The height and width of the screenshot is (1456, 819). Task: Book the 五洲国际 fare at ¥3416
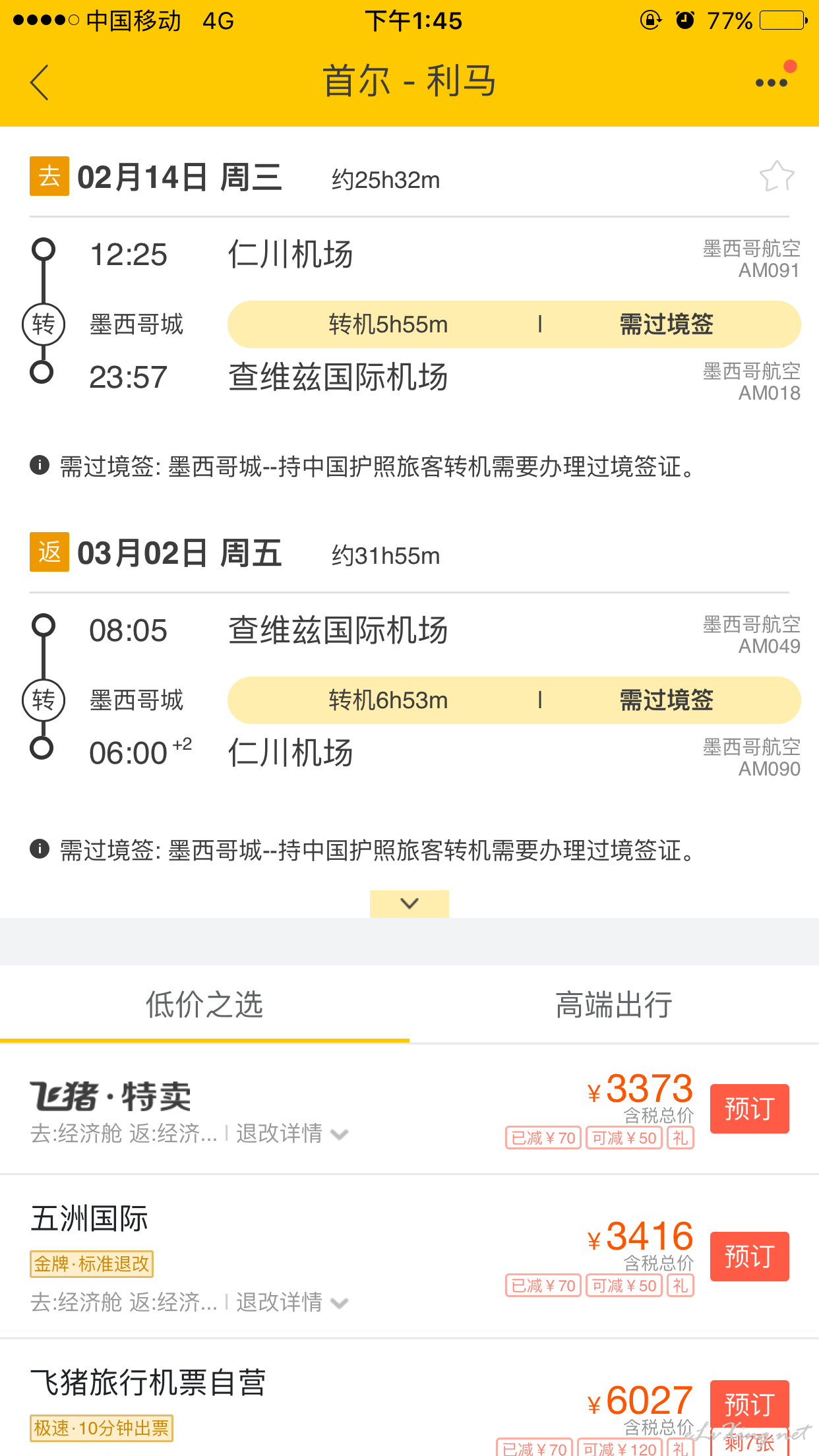[749, 1256]
